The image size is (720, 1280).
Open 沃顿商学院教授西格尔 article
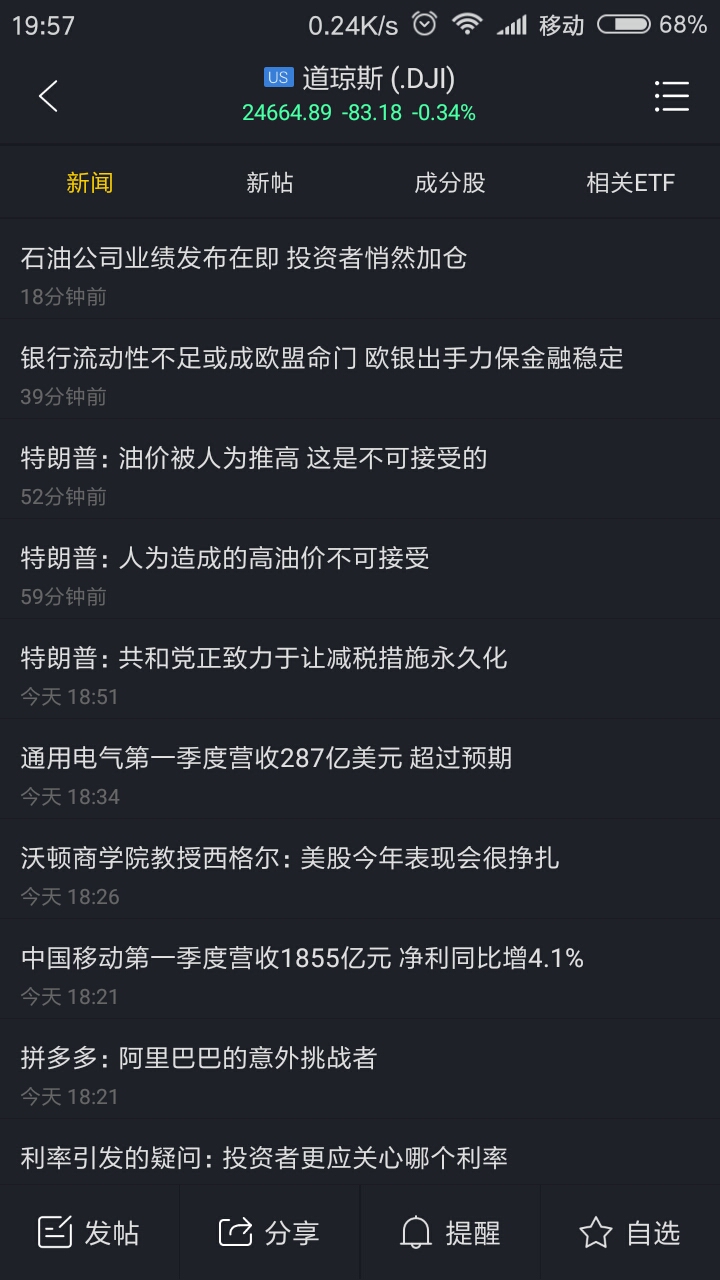click(360, 870)
